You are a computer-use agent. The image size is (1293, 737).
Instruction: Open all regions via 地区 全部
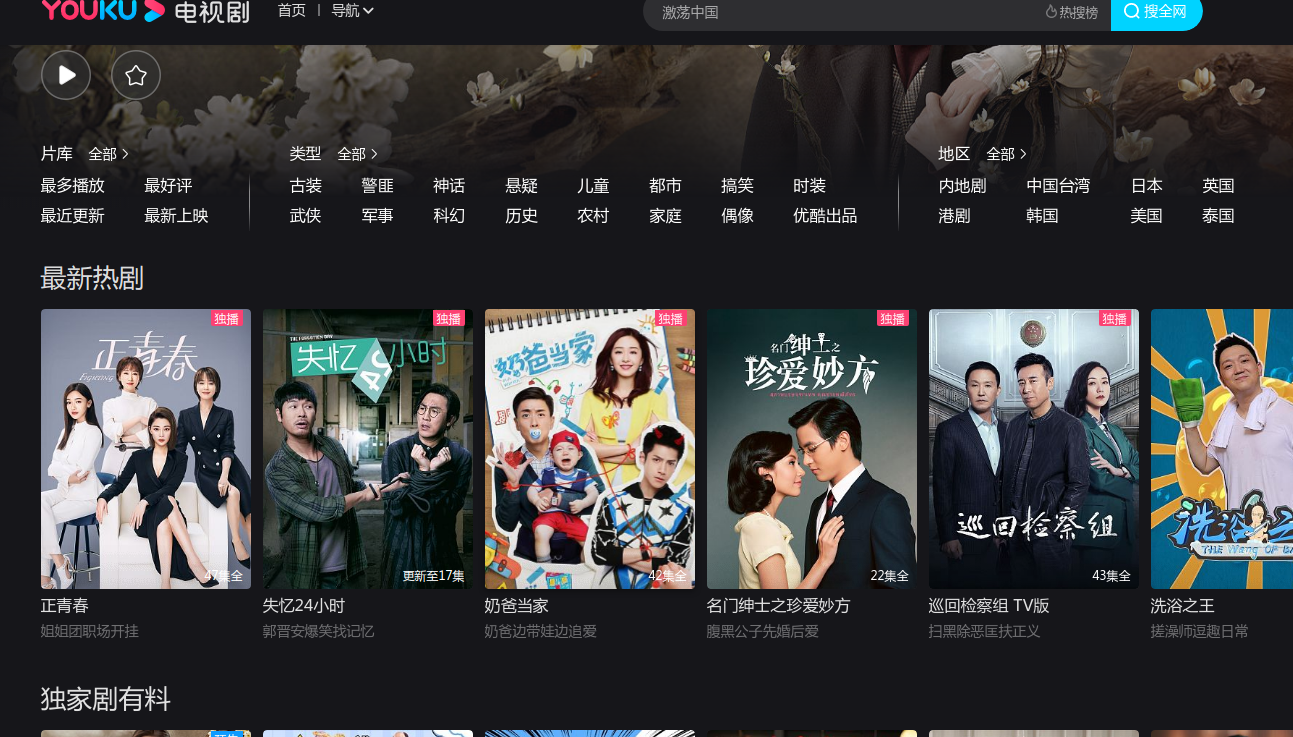tap(1006, 154)
